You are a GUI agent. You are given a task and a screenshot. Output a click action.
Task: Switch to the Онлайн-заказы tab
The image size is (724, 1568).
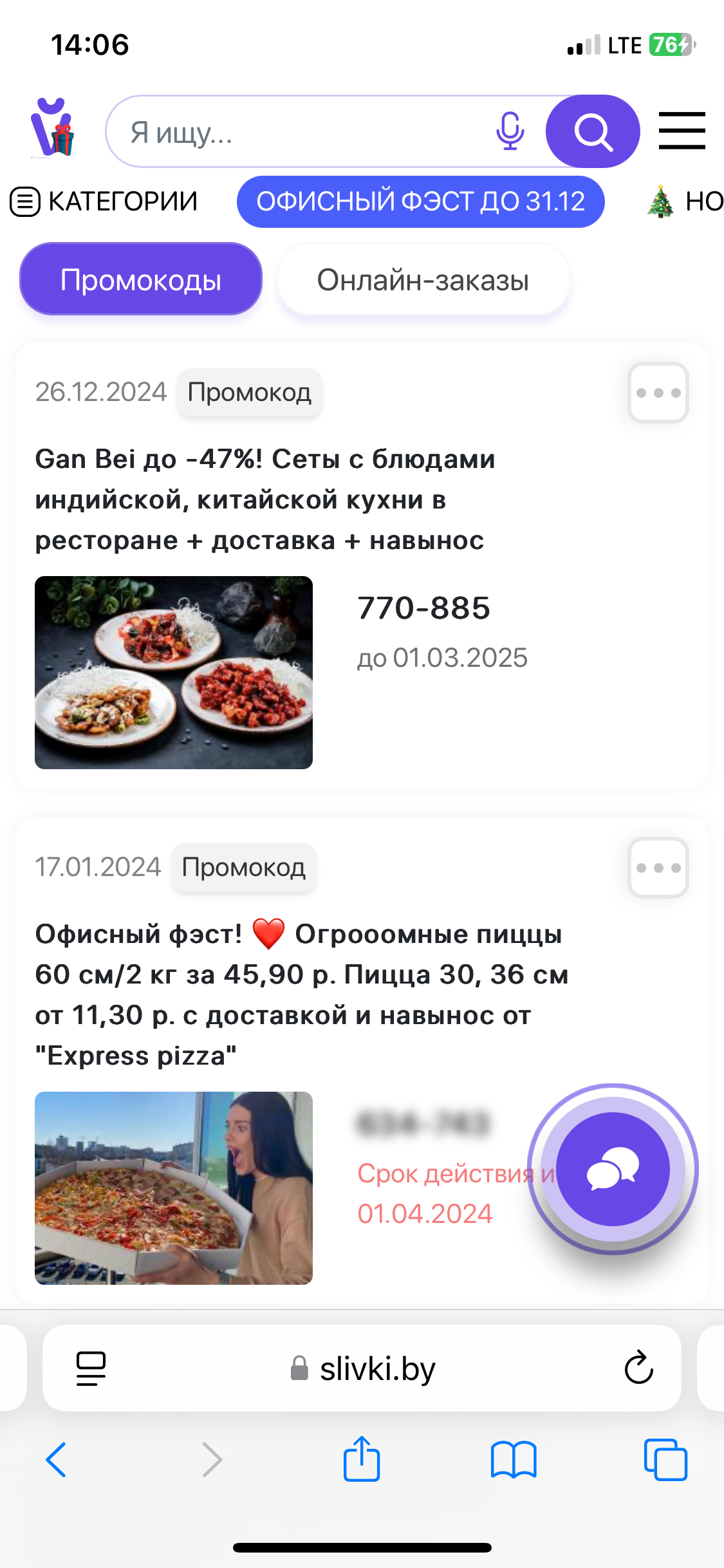423,280
